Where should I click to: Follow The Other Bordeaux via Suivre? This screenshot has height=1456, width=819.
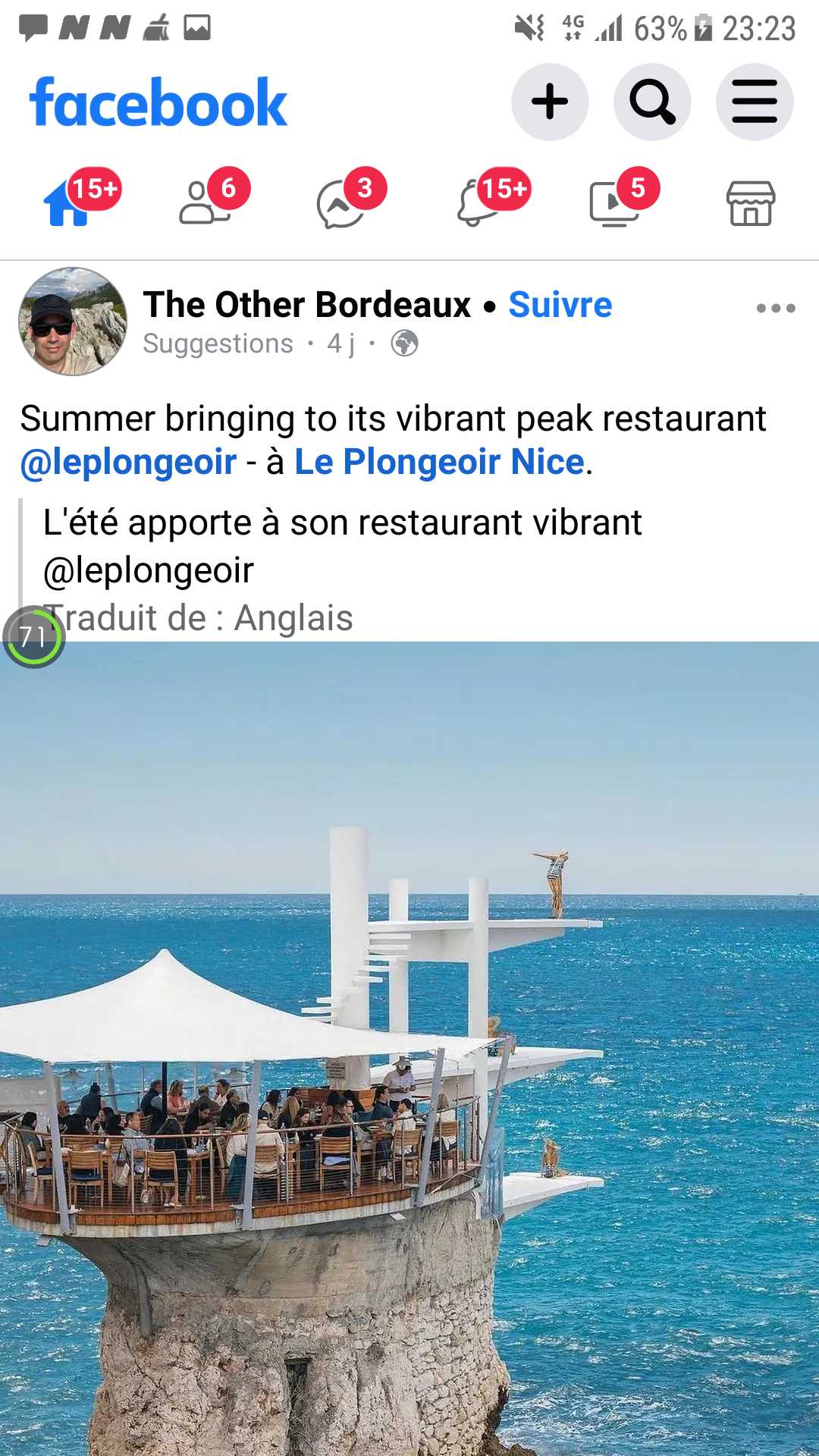pos(560,305)
